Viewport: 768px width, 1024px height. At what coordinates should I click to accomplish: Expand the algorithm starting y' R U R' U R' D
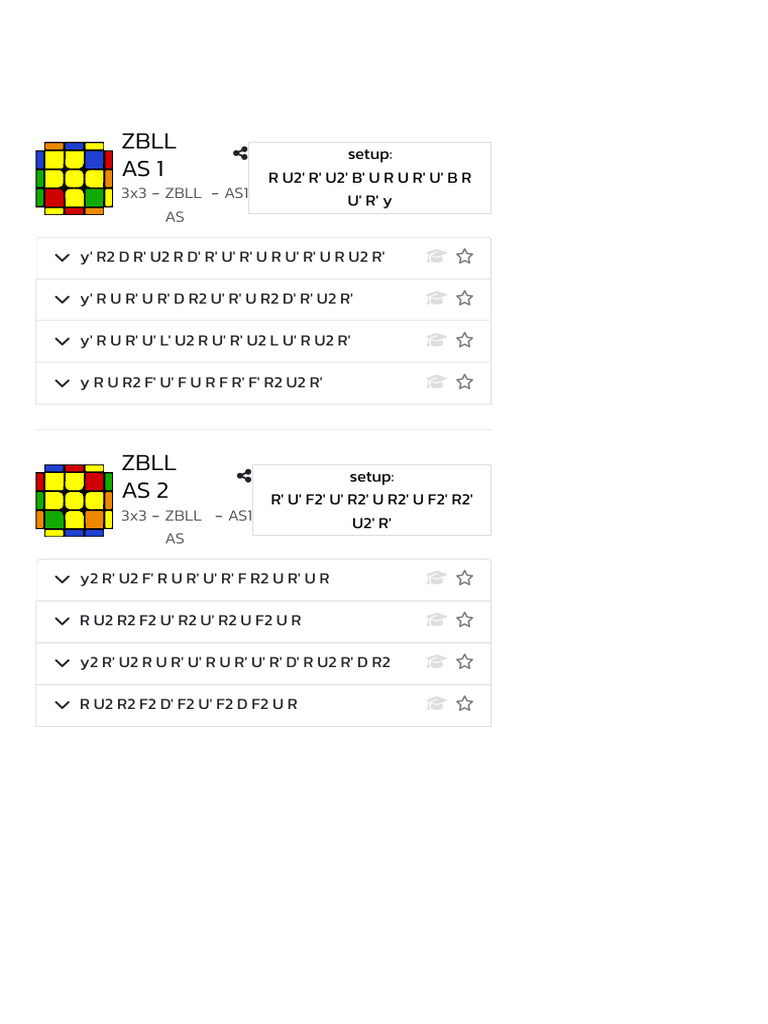tap(62, 299)
